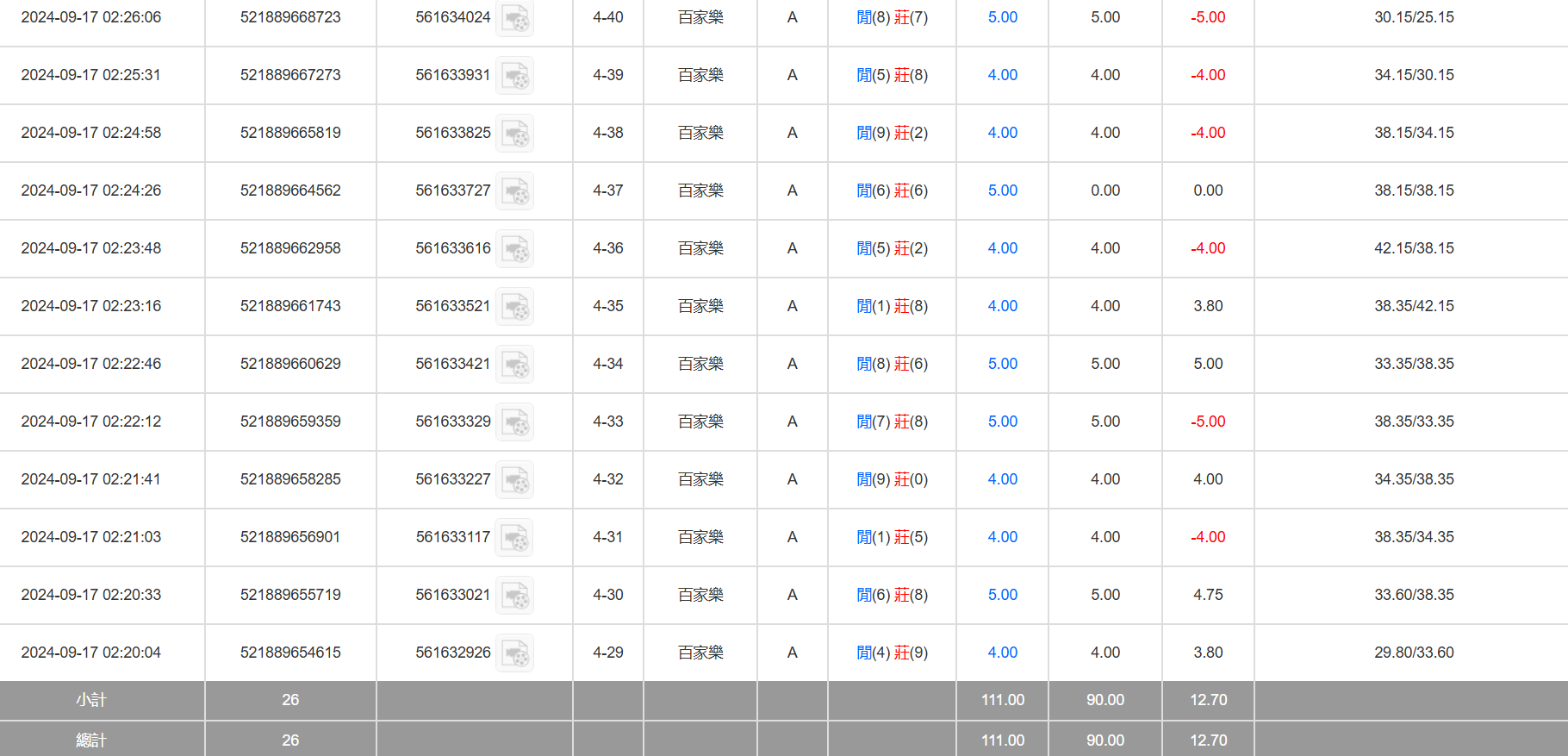Tap replay icon next to 561633727
Viewport: 1568px width, 756px height.
click(x=515, y=191)
